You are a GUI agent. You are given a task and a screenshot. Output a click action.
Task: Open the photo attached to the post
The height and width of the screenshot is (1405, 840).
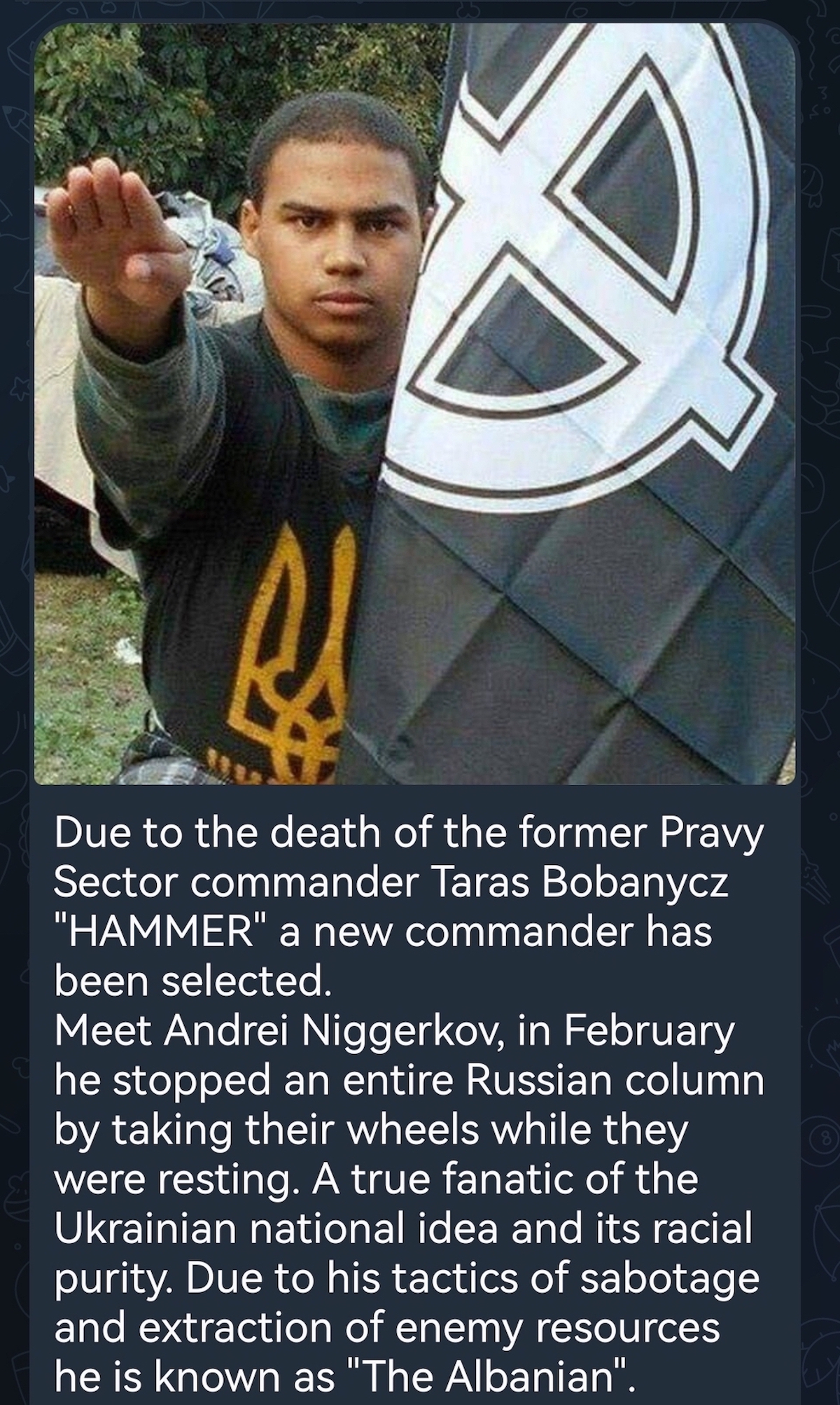[414, 403]
